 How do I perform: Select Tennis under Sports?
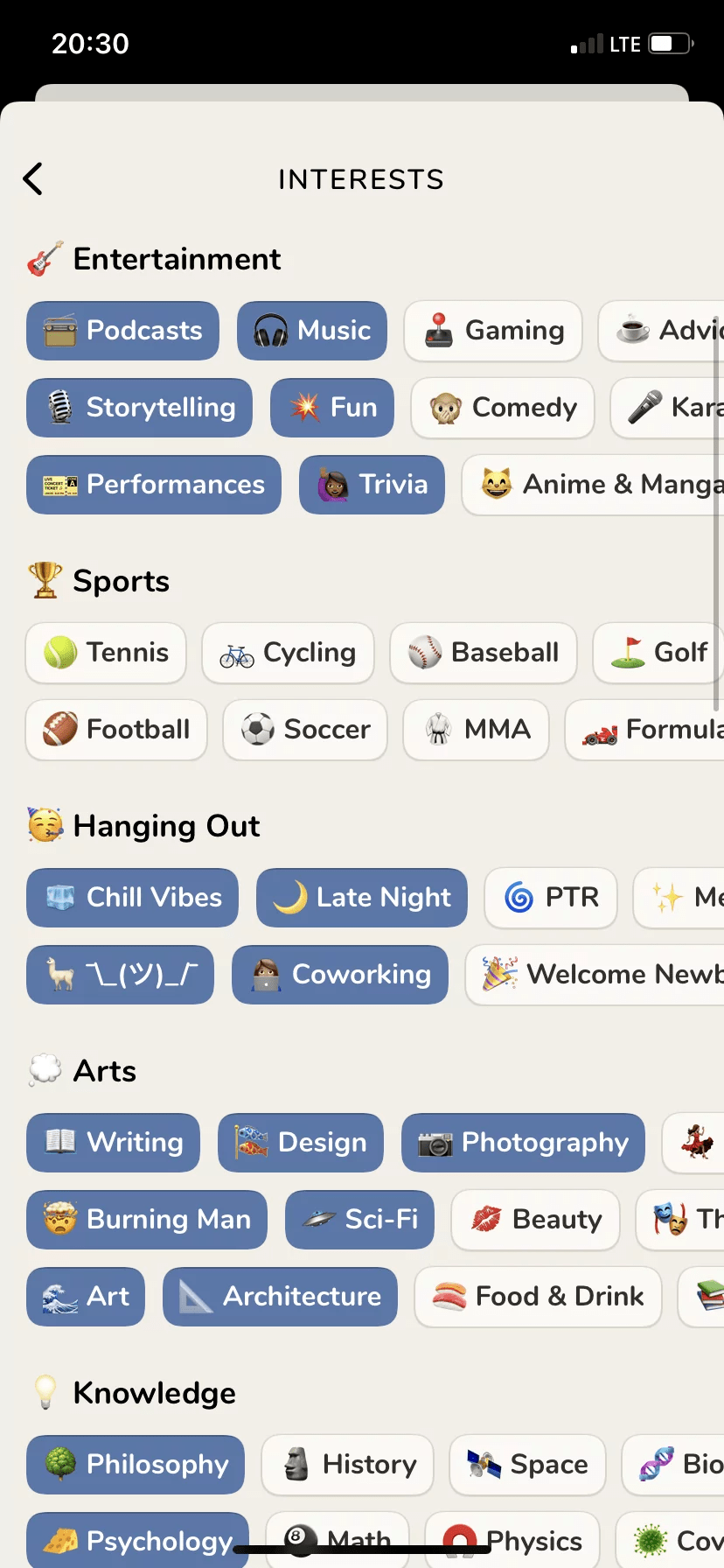click(106, 653)
